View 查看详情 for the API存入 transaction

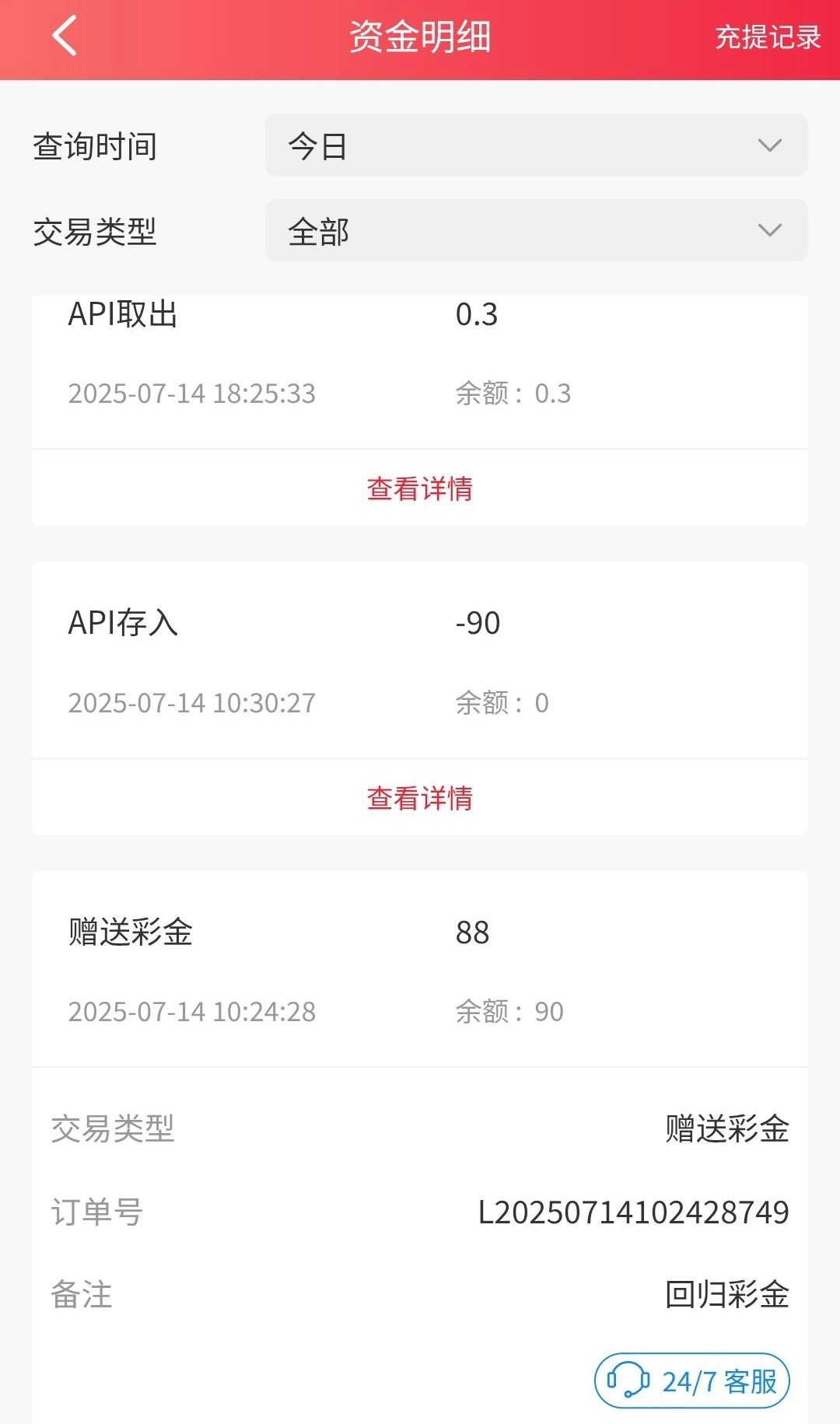click(x=419, y=798)
